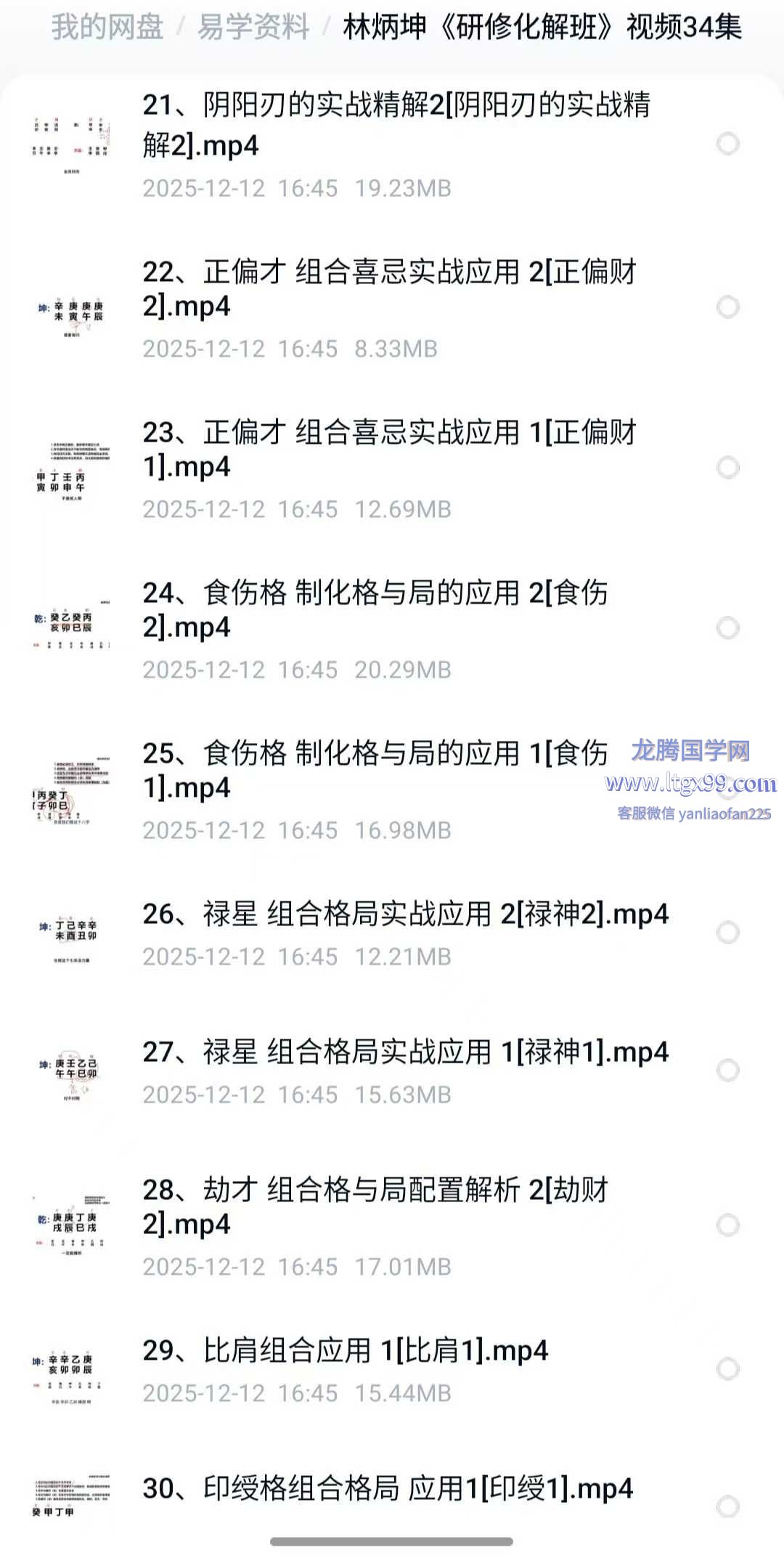784x1566 pixels.
Task: Mark video 24 with its selection circle
Action: [x=727, y=628]
